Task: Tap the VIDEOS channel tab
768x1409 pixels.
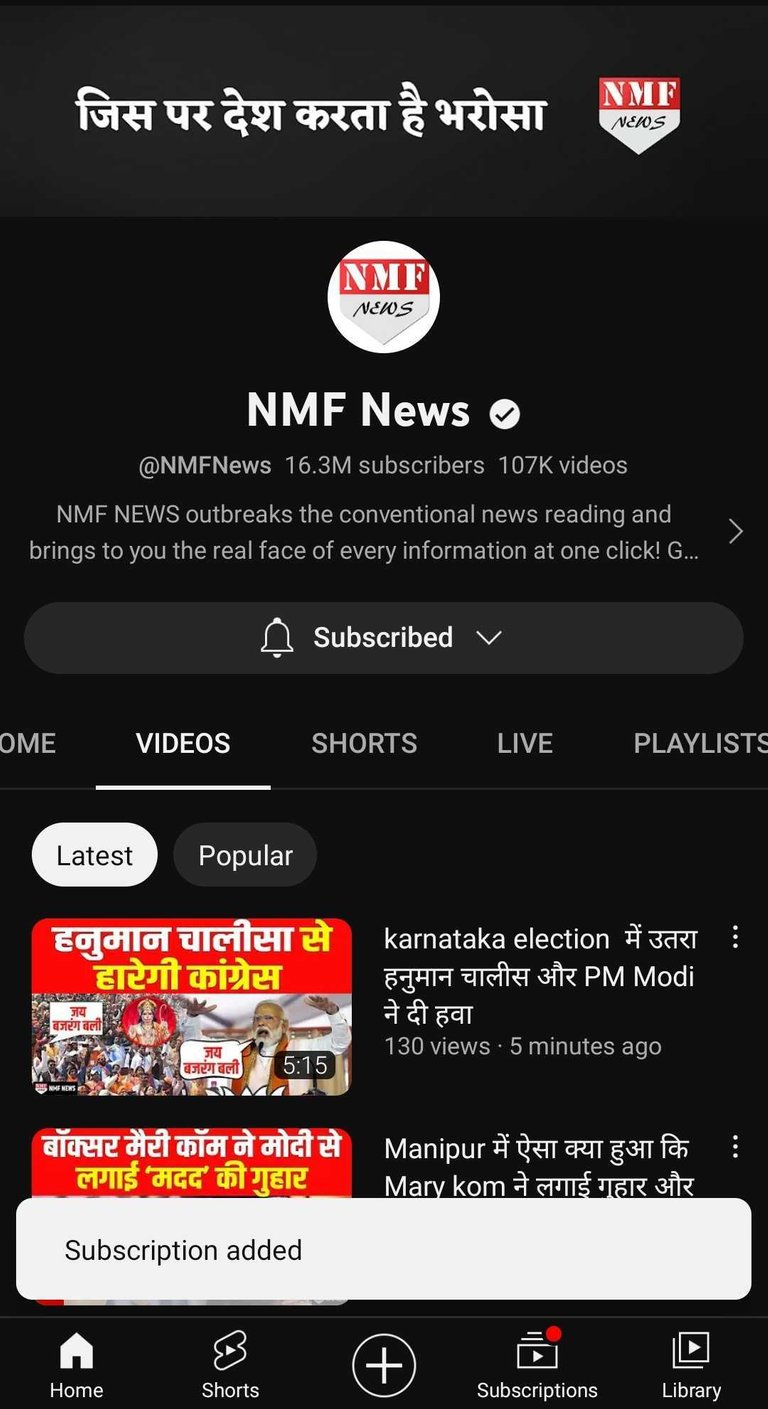Action: click(x=183, y=743)
